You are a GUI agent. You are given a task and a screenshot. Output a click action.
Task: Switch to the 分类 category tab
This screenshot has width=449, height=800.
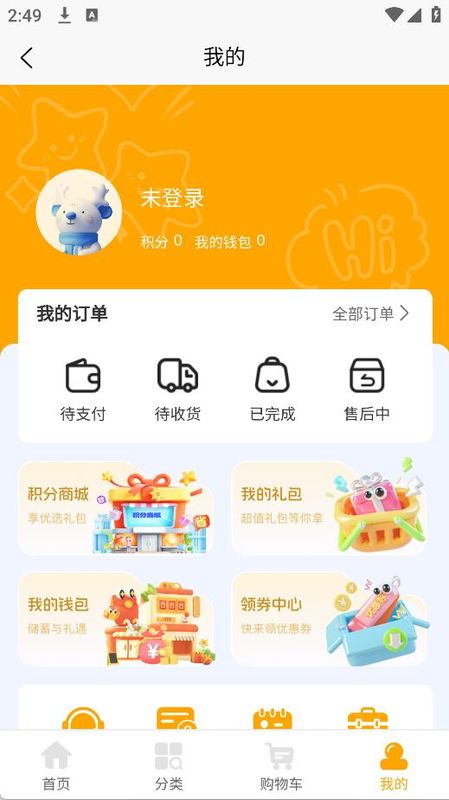click(169, 765)
